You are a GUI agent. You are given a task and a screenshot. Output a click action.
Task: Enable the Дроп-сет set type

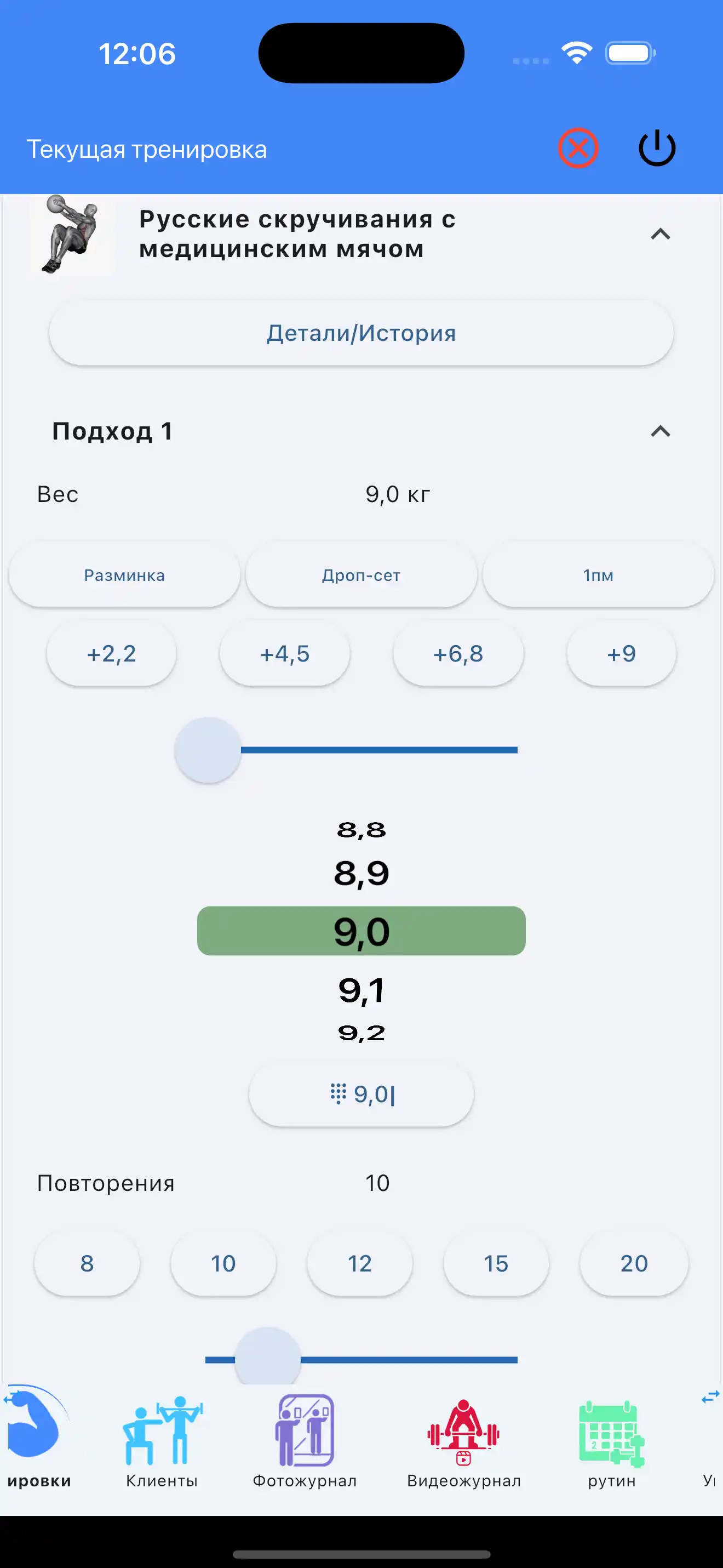point(361,574)
